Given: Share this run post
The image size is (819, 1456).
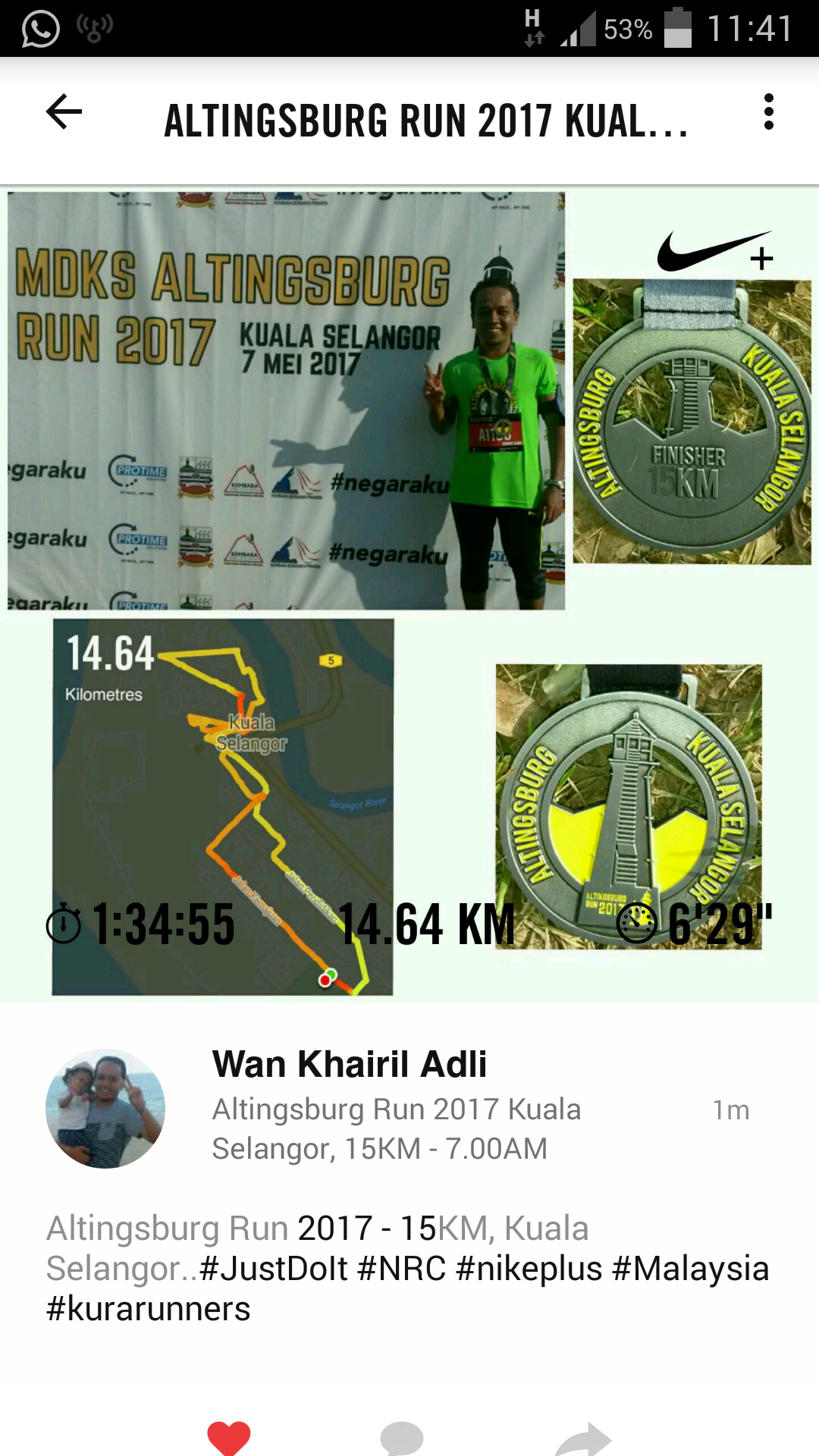Looking at the screenshot, I should 582,1439.
